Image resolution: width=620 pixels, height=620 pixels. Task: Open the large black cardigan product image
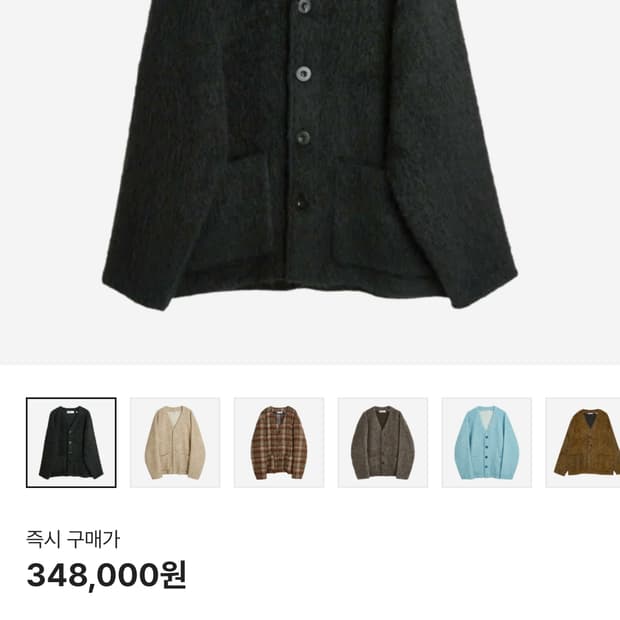(x=310, y=160)
